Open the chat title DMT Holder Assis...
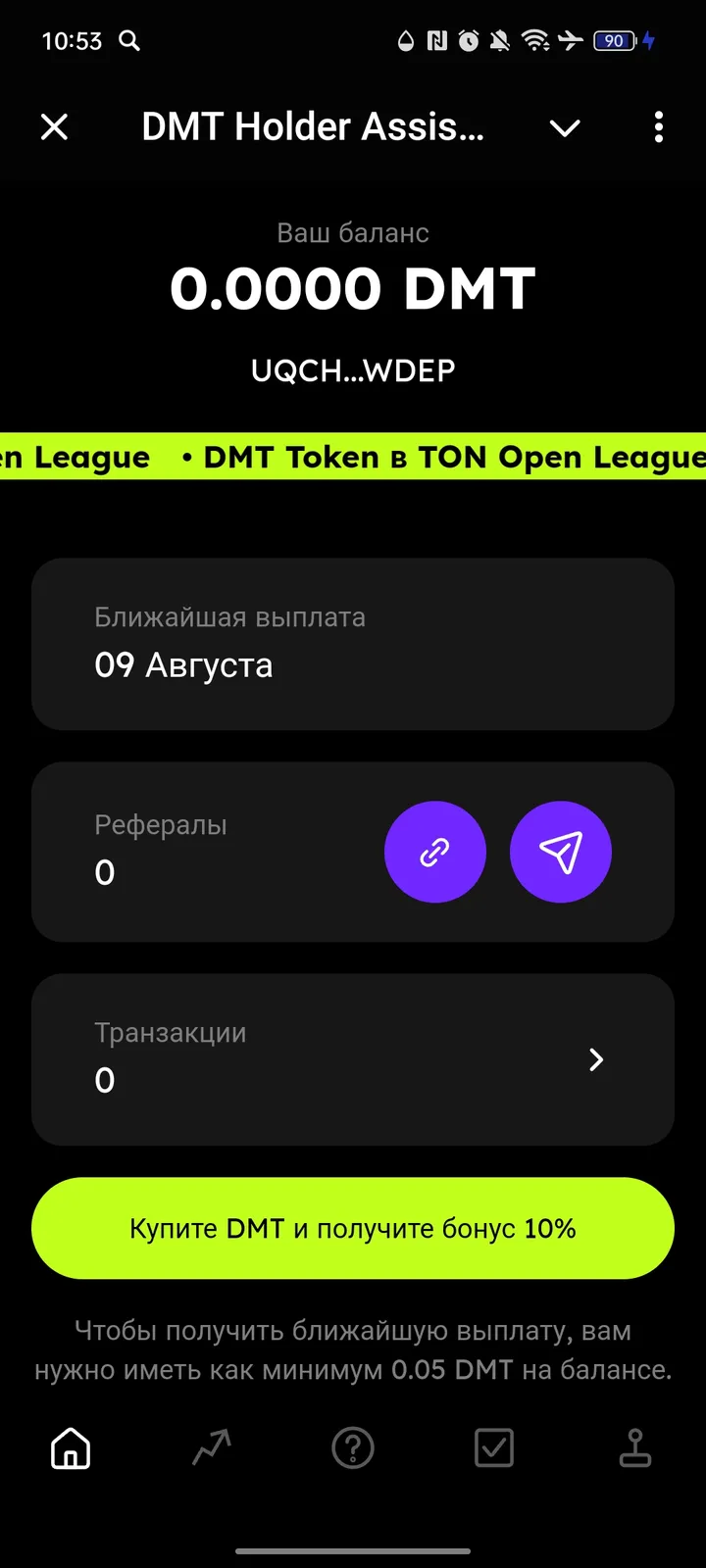Viewport: 706px width, 1568px height. coord(312,127)
